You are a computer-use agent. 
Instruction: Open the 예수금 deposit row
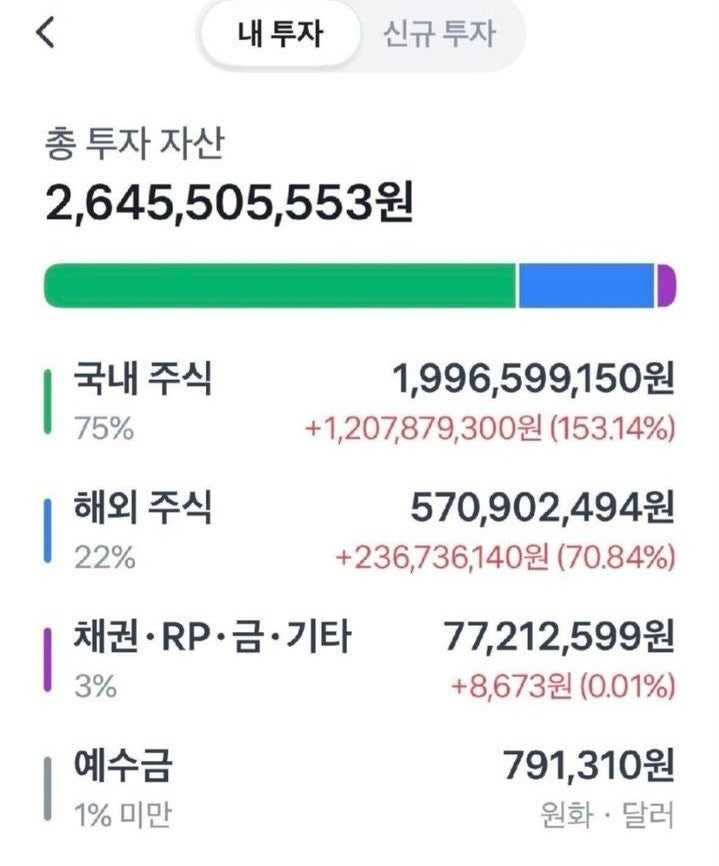coord(360,789)
